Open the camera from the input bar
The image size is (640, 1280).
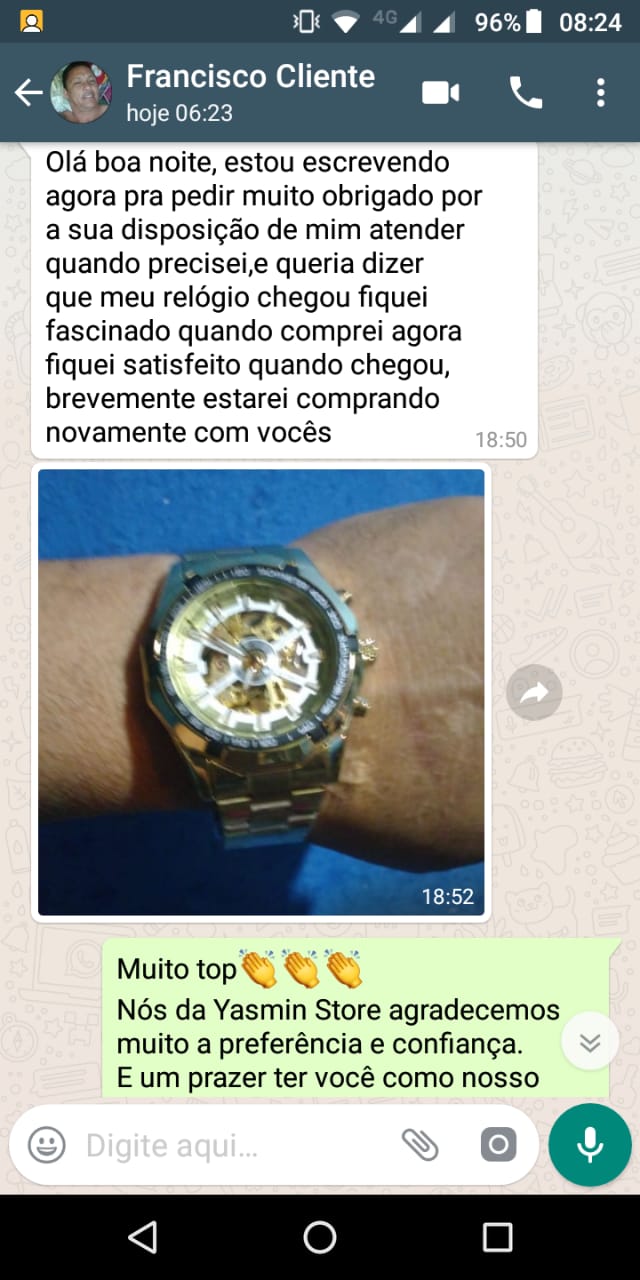click(498, 1145)
